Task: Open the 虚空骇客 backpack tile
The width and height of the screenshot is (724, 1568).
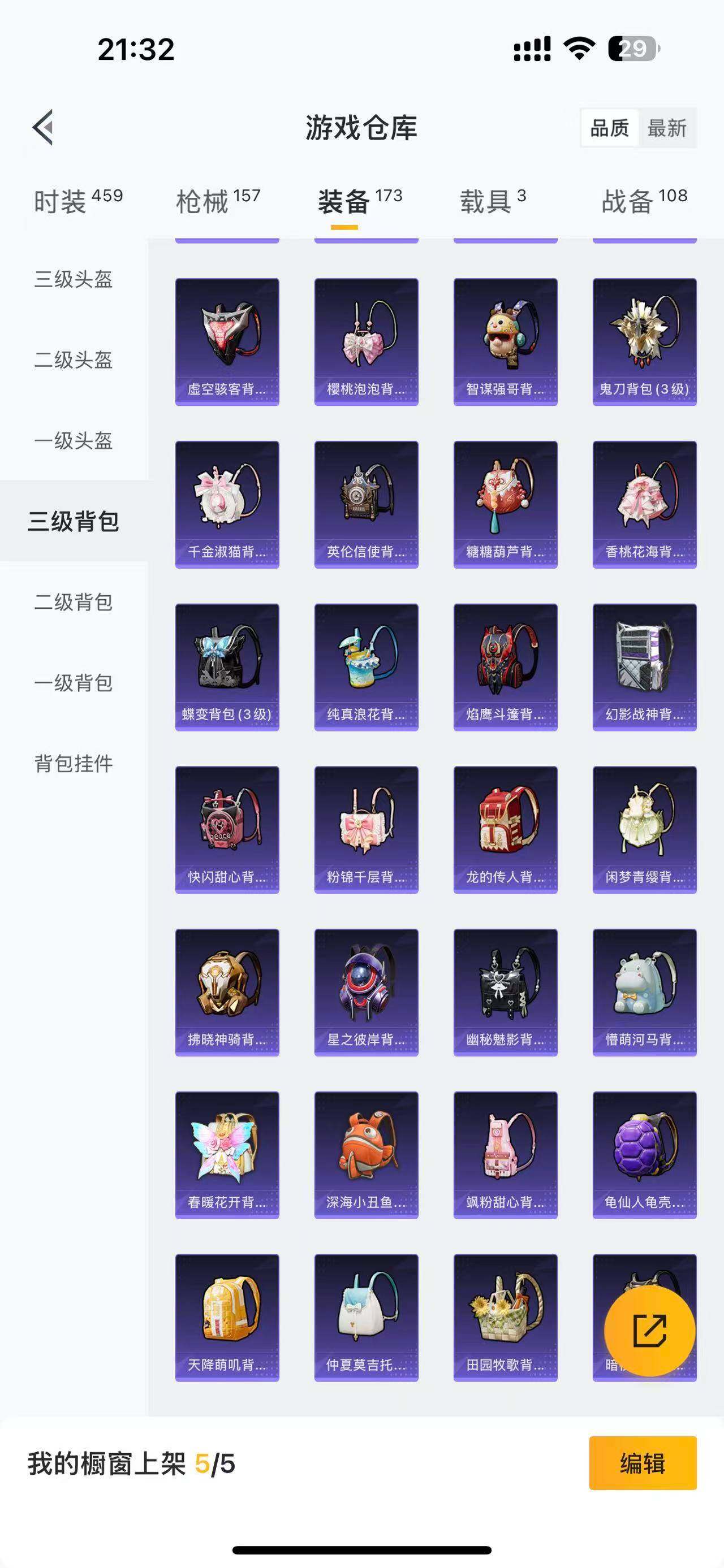Action: click(x=227, y=341)
